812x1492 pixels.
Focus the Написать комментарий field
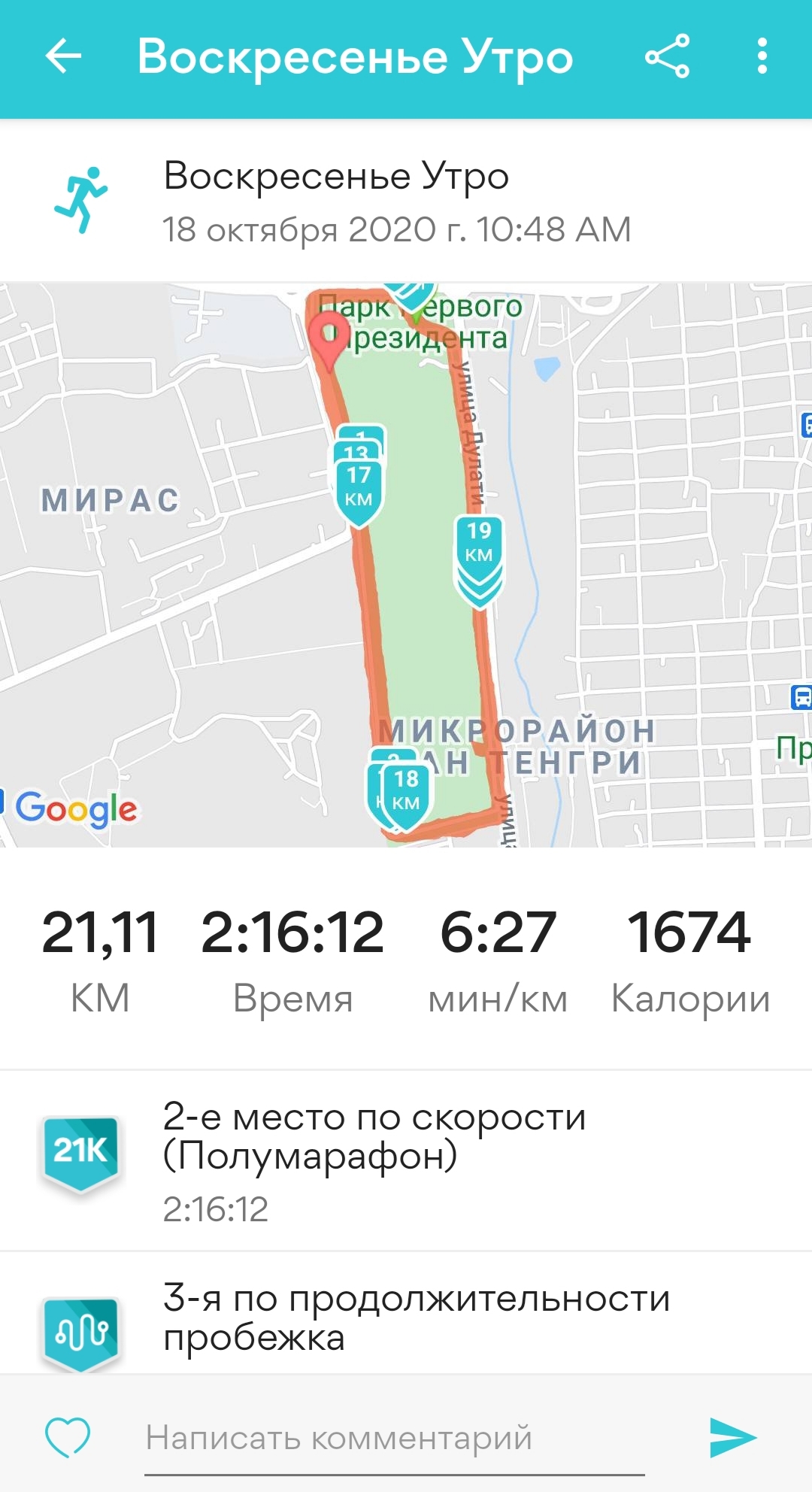395,1438
